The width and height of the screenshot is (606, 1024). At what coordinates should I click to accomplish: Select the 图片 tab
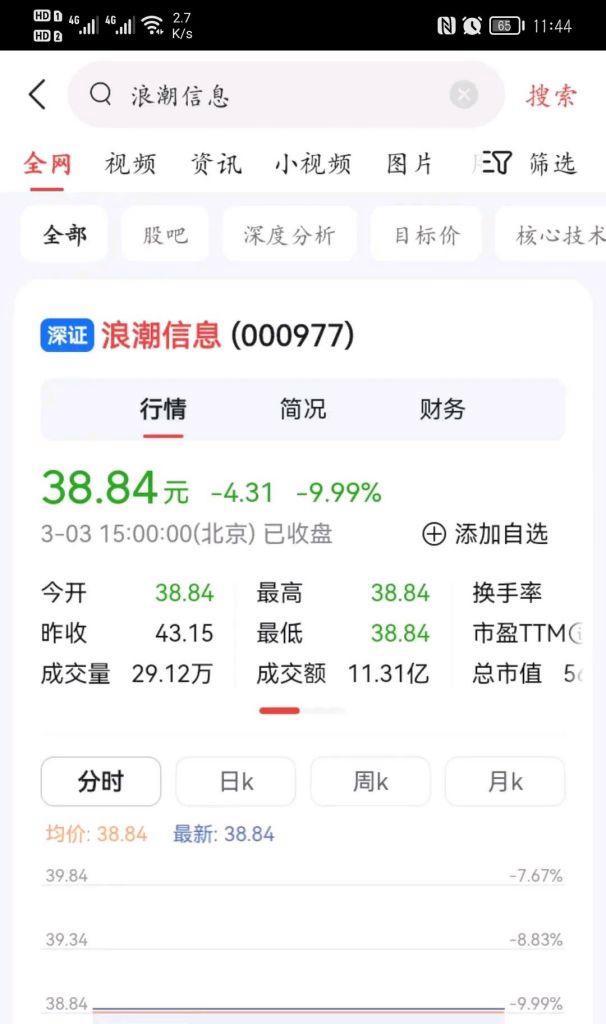409,163
